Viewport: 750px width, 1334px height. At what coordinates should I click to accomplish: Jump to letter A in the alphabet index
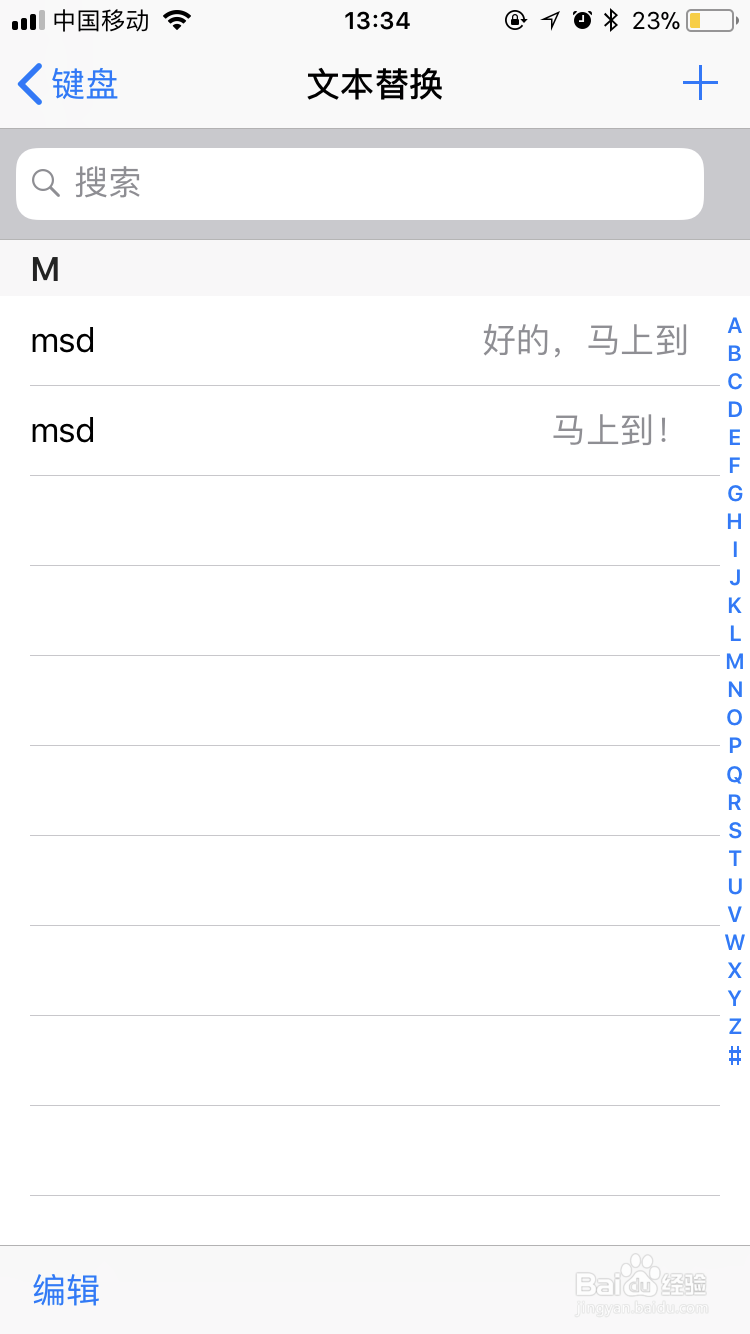click(x=734, y=326)
